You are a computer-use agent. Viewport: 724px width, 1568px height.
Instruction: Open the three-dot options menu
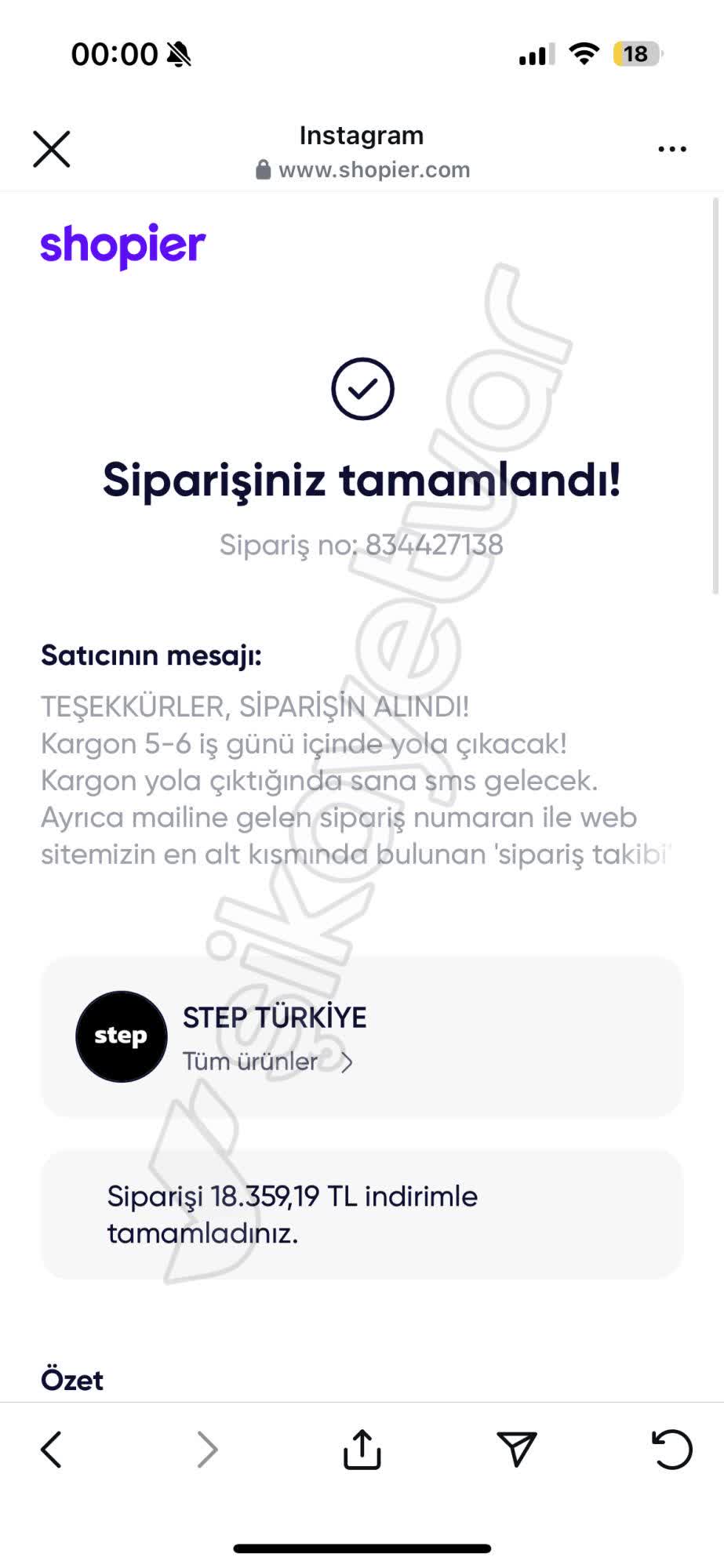click(673, 149)
